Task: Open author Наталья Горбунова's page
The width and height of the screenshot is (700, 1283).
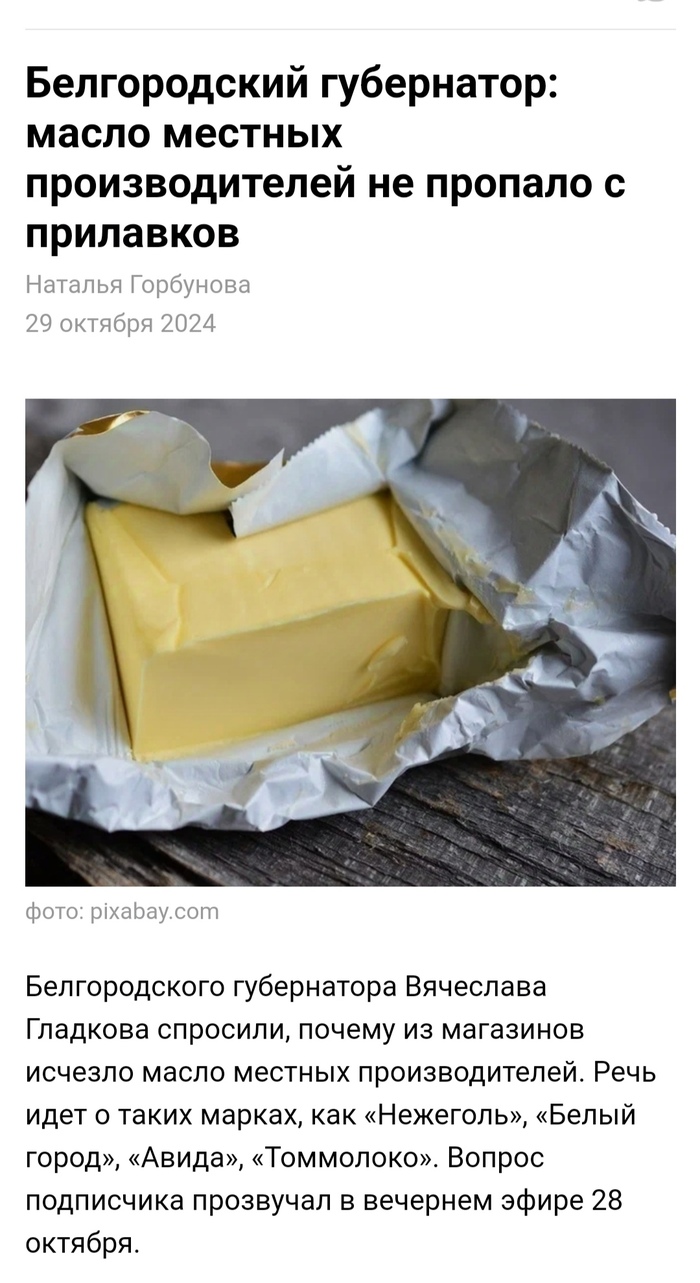Action: (138, 285)
